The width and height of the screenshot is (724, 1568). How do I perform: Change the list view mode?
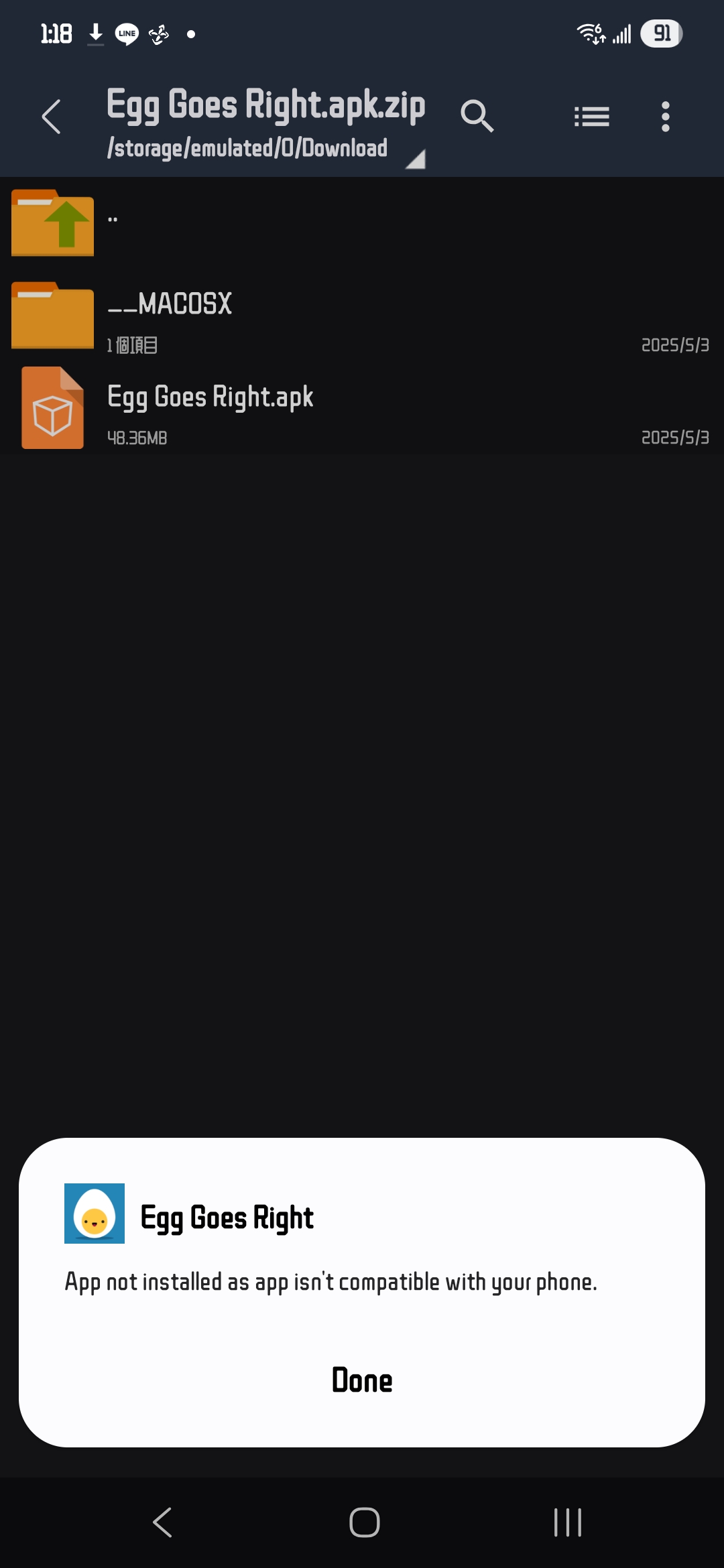pyautogui.click(x=592, y=117)
